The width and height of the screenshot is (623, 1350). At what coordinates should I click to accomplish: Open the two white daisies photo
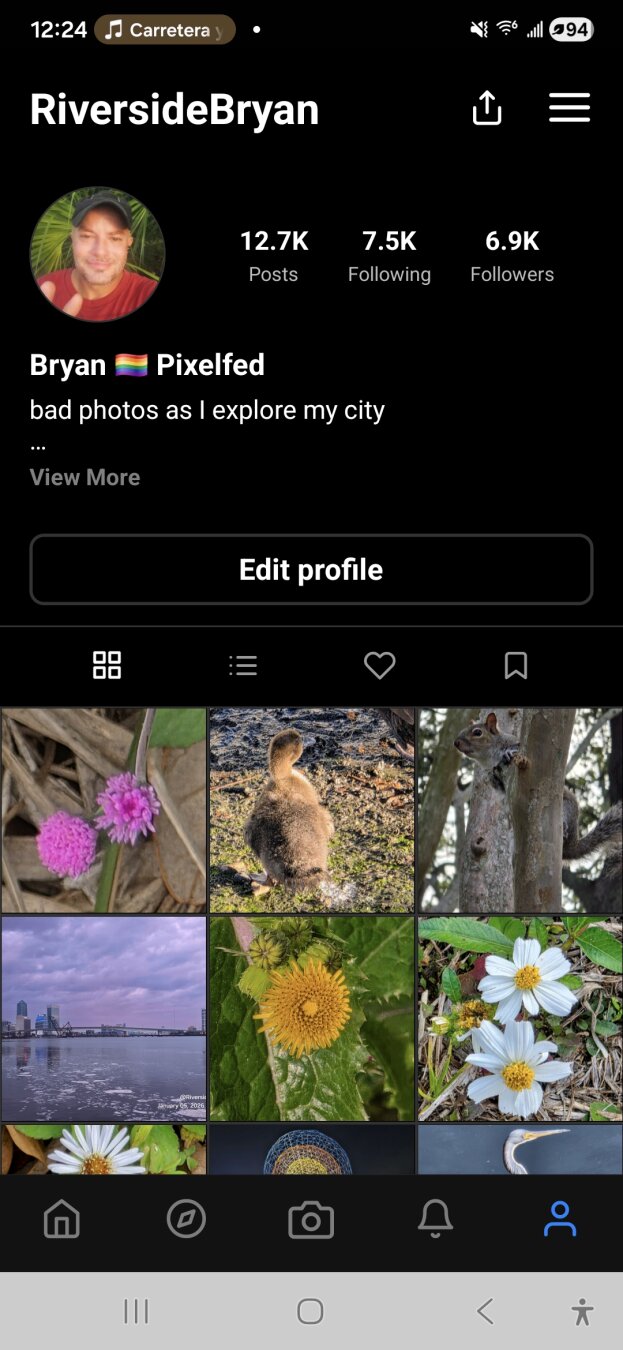519,1018
